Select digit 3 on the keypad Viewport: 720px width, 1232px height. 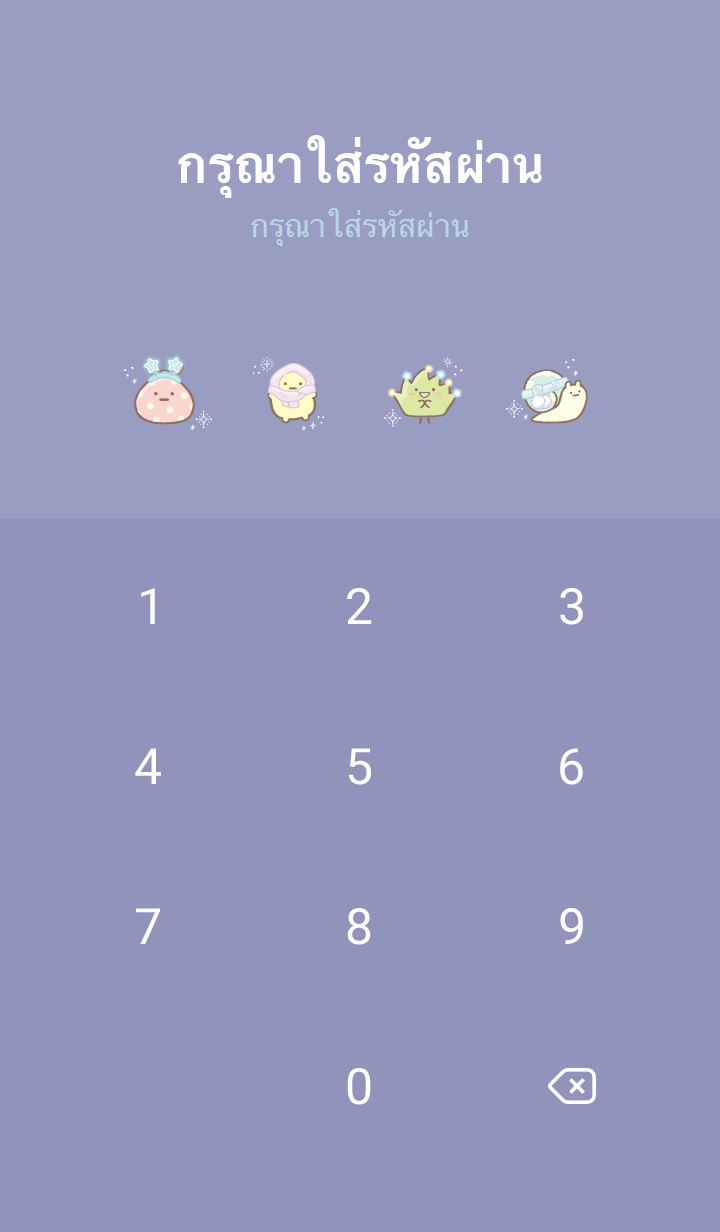point(571,607)
